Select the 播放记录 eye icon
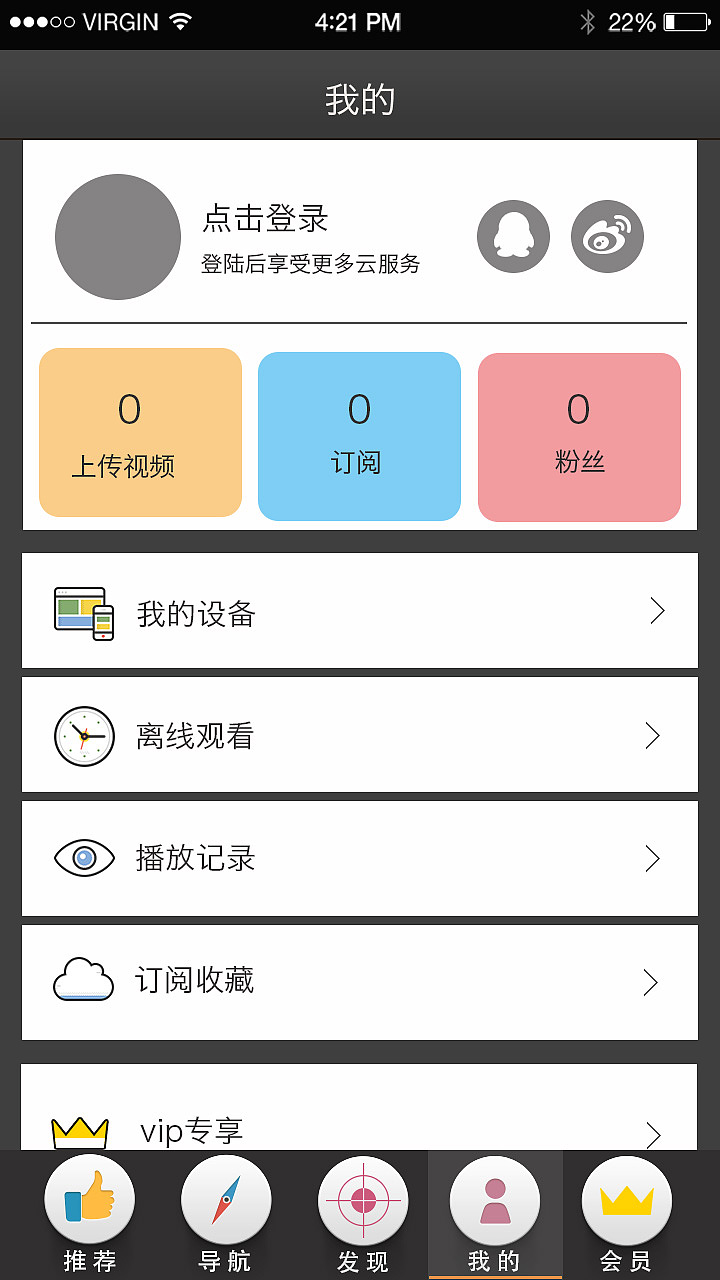Image resolution: width=720 pixels, height=1280 pixels. click(84, 858)
